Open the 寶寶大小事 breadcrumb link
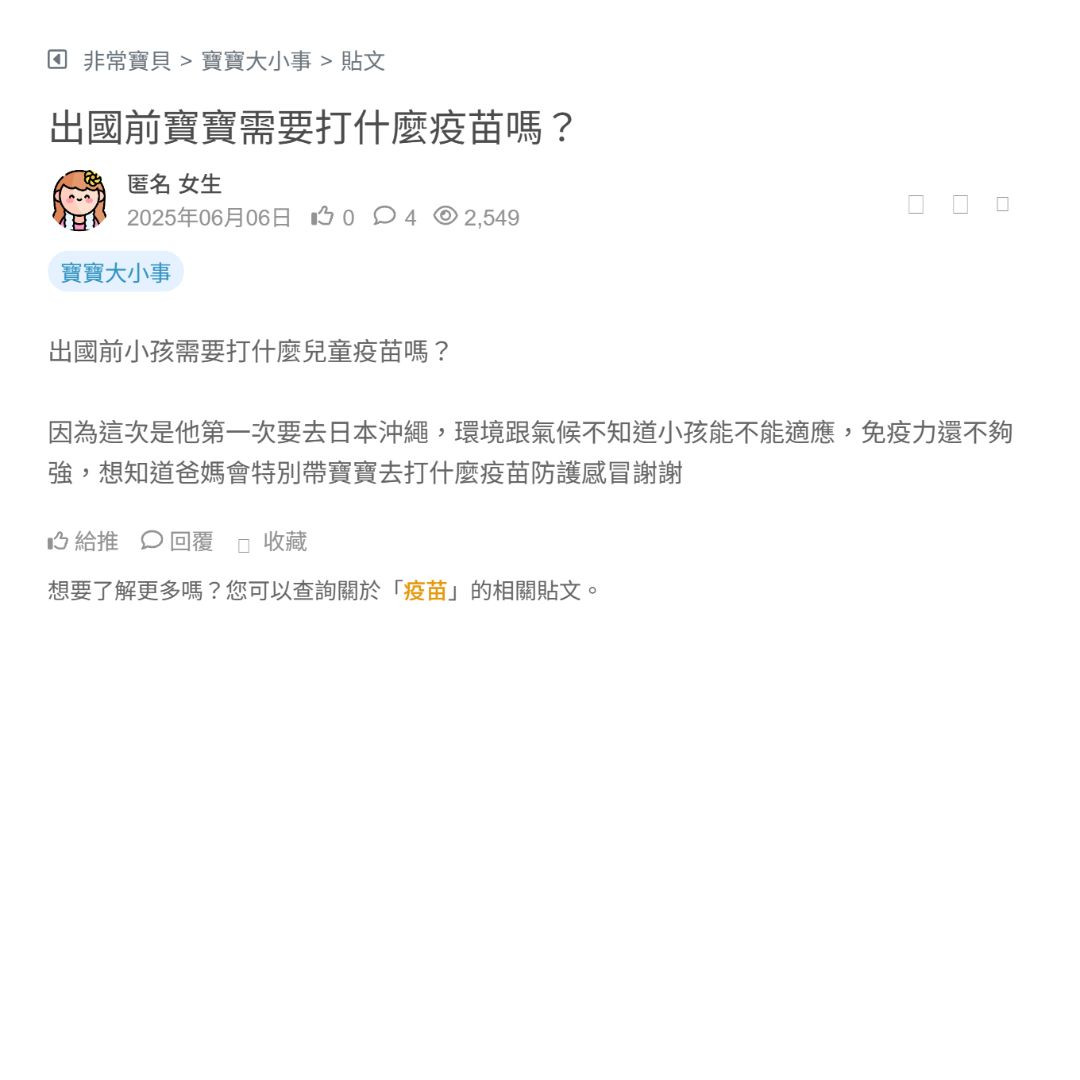 [256, 61]
